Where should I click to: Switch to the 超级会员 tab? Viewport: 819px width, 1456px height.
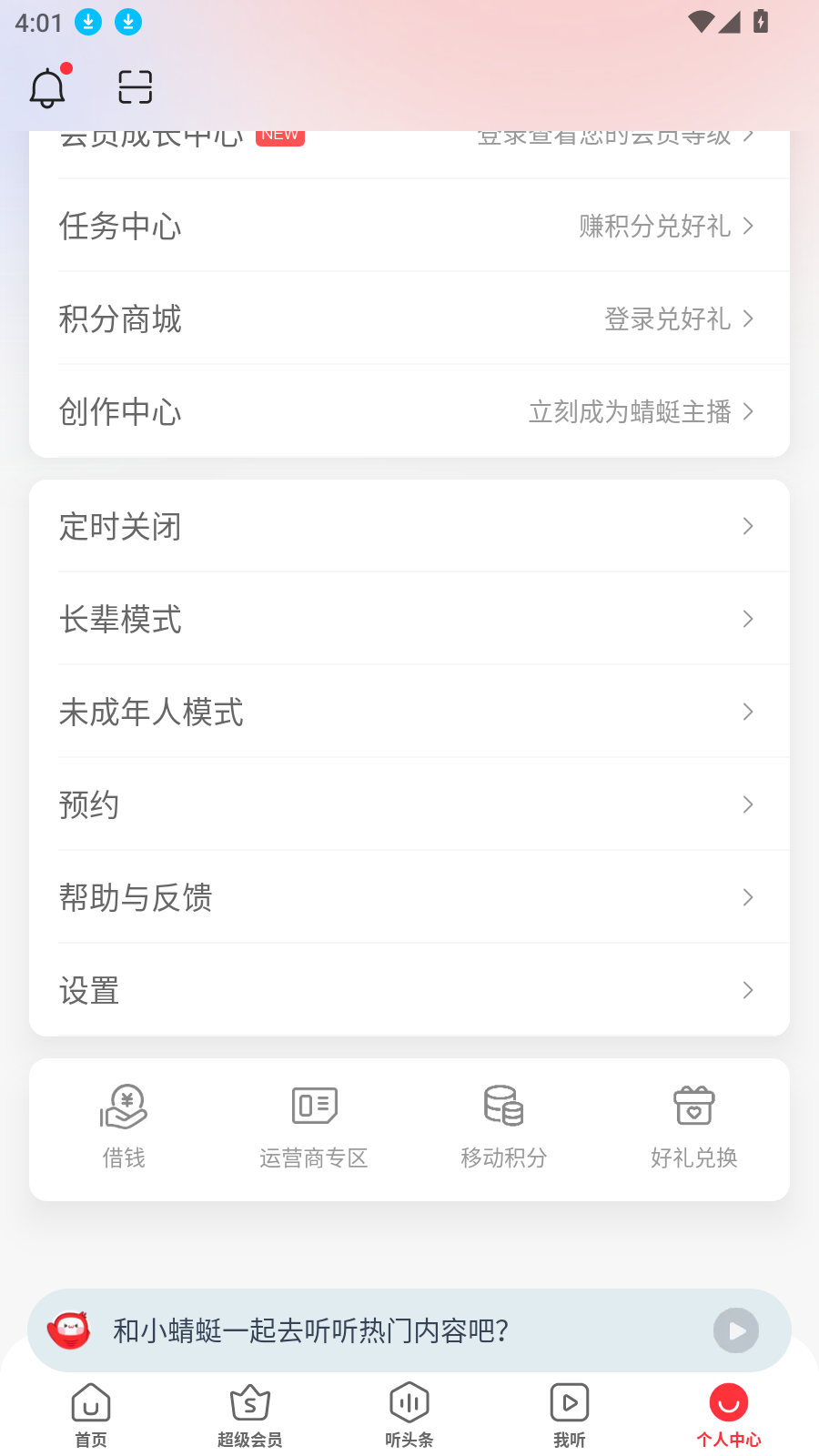[250, 1415]
